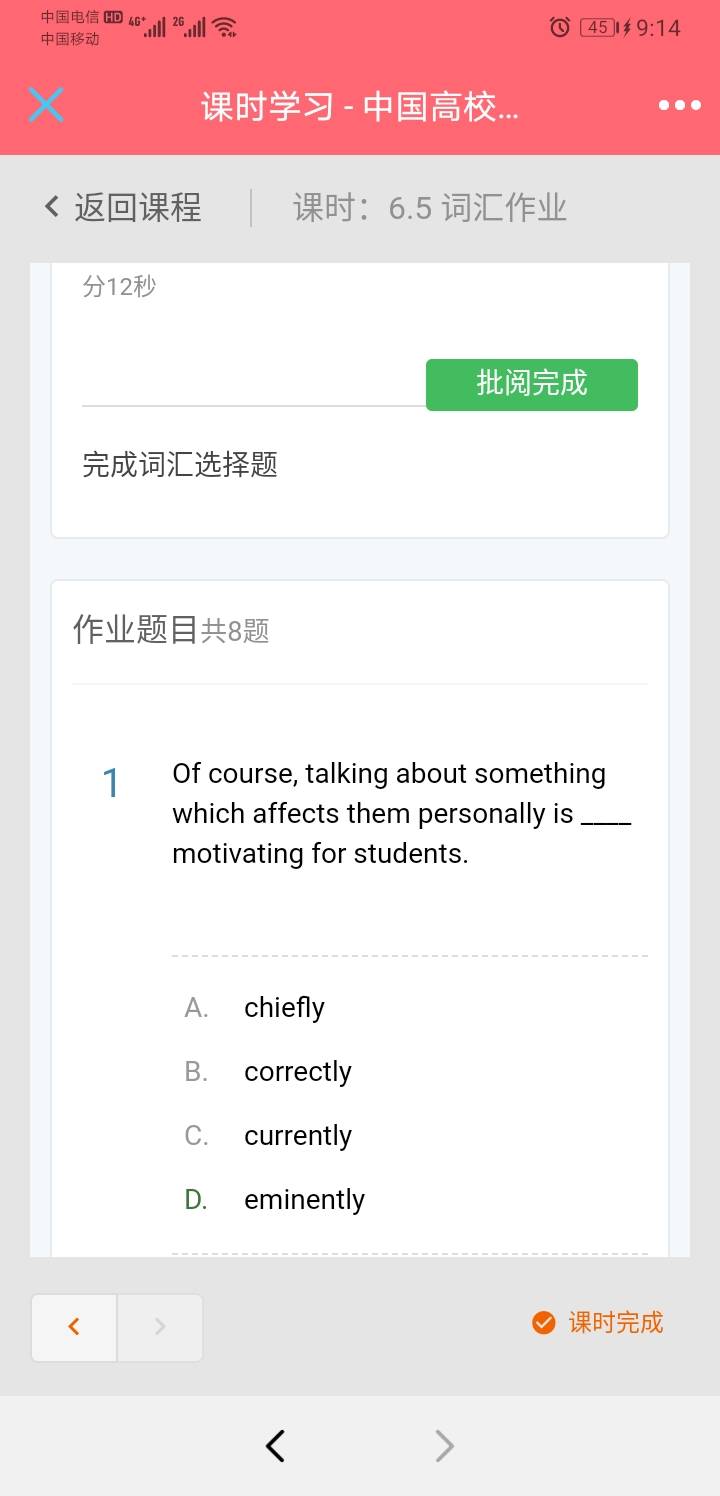
Task: Select option A chiefly
Action: click(x=284, y=1008)
